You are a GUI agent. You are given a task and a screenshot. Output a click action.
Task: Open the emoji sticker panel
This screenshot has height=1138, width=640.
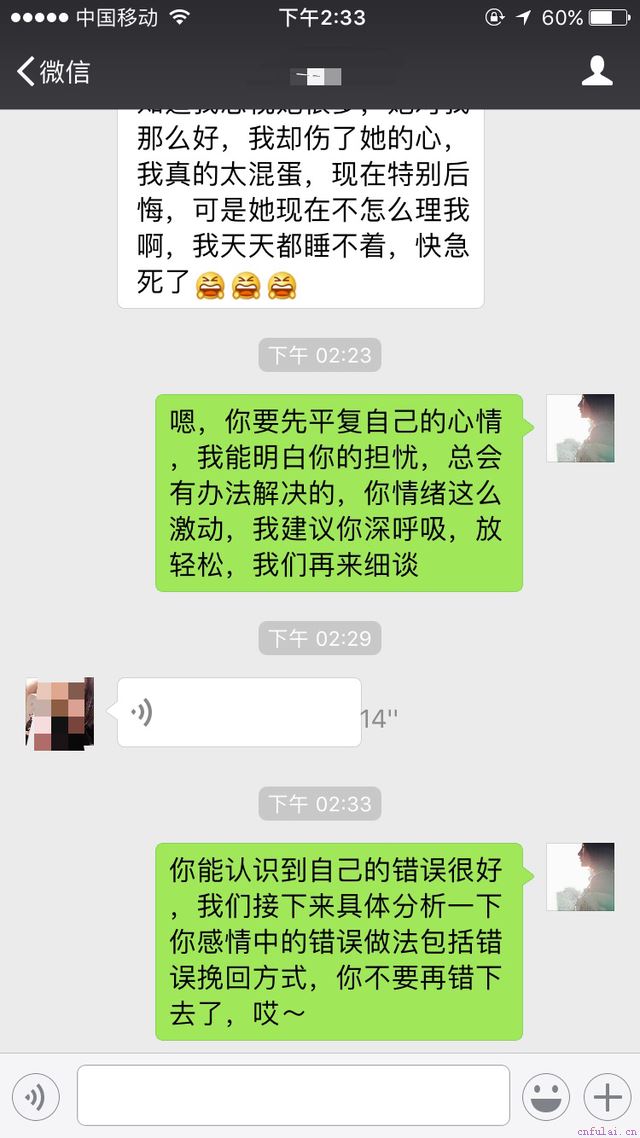(546, 1096)
